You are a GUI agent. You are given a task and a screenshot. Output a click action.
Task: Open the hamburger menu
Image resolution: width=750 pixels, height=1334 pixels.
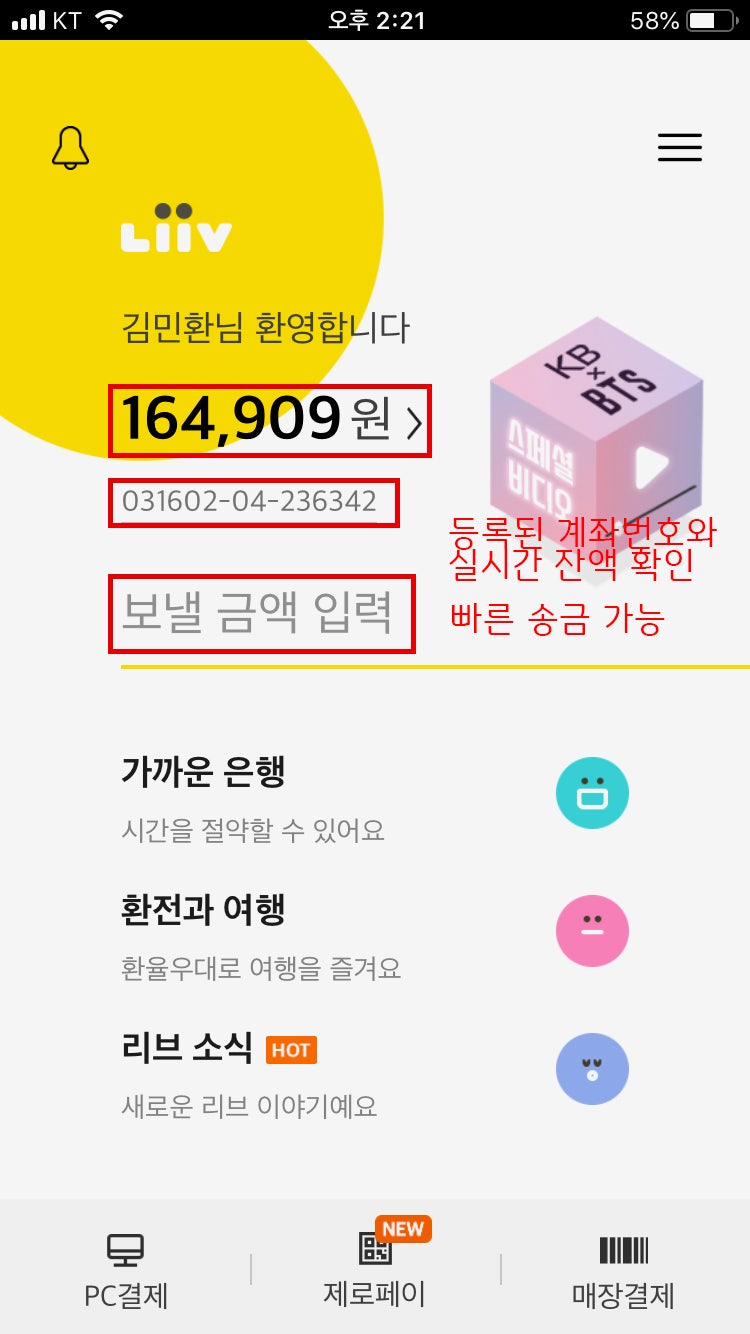[679, 148]
